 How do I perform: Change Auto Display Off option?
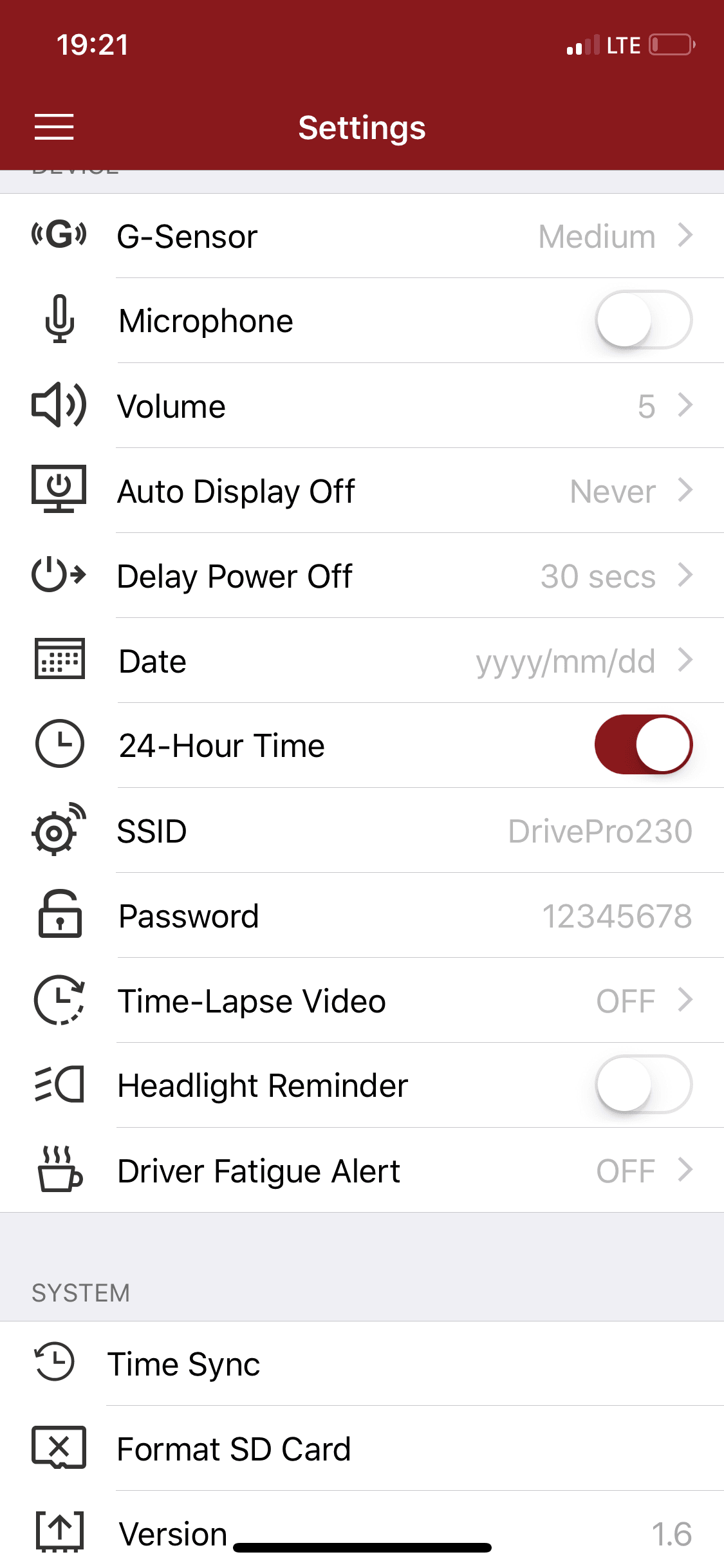click(362, 490)
